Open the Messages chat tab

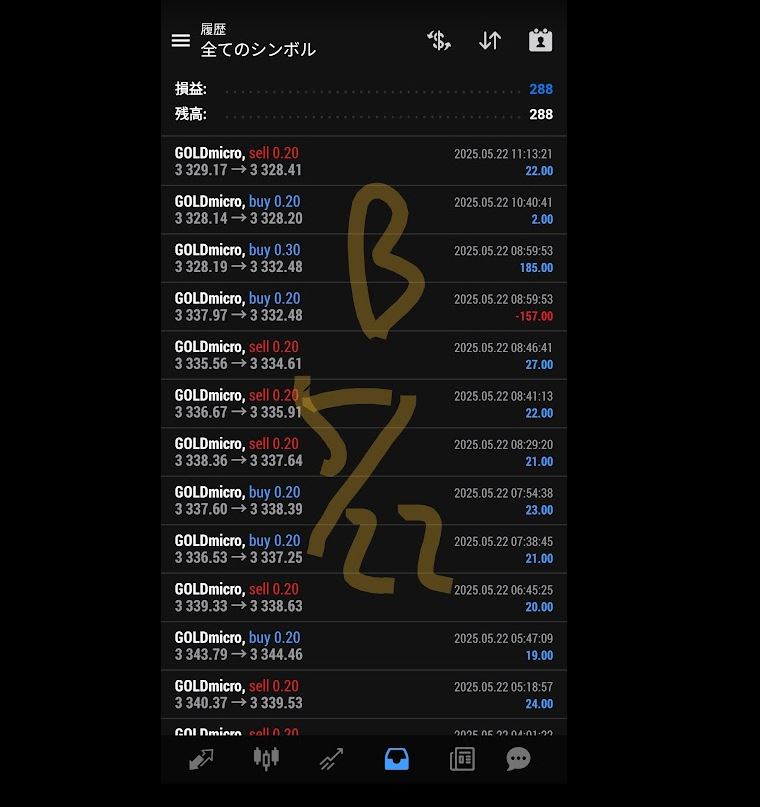coord(518,759)
